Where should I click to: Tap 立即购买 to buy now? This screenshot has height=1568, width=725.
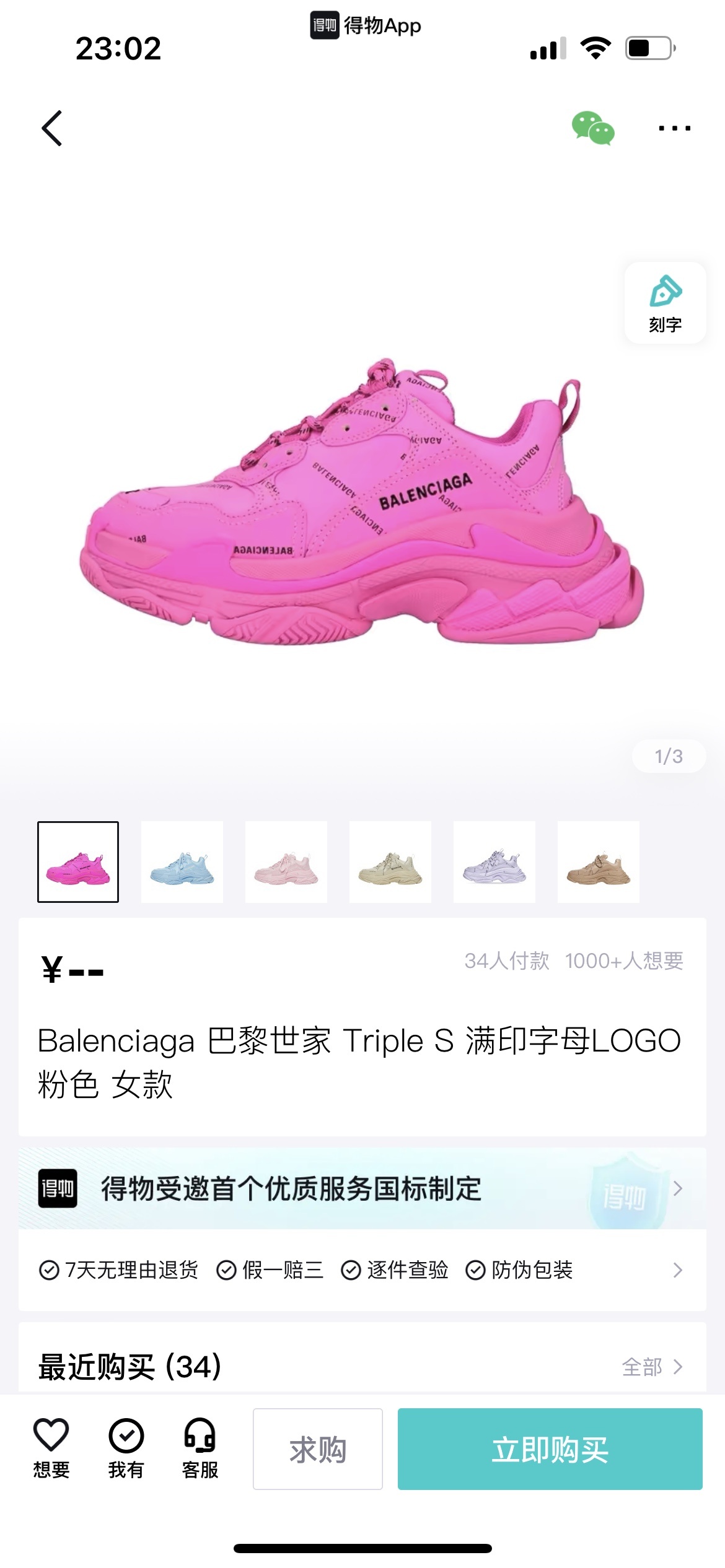click(x=550, y=1449)
